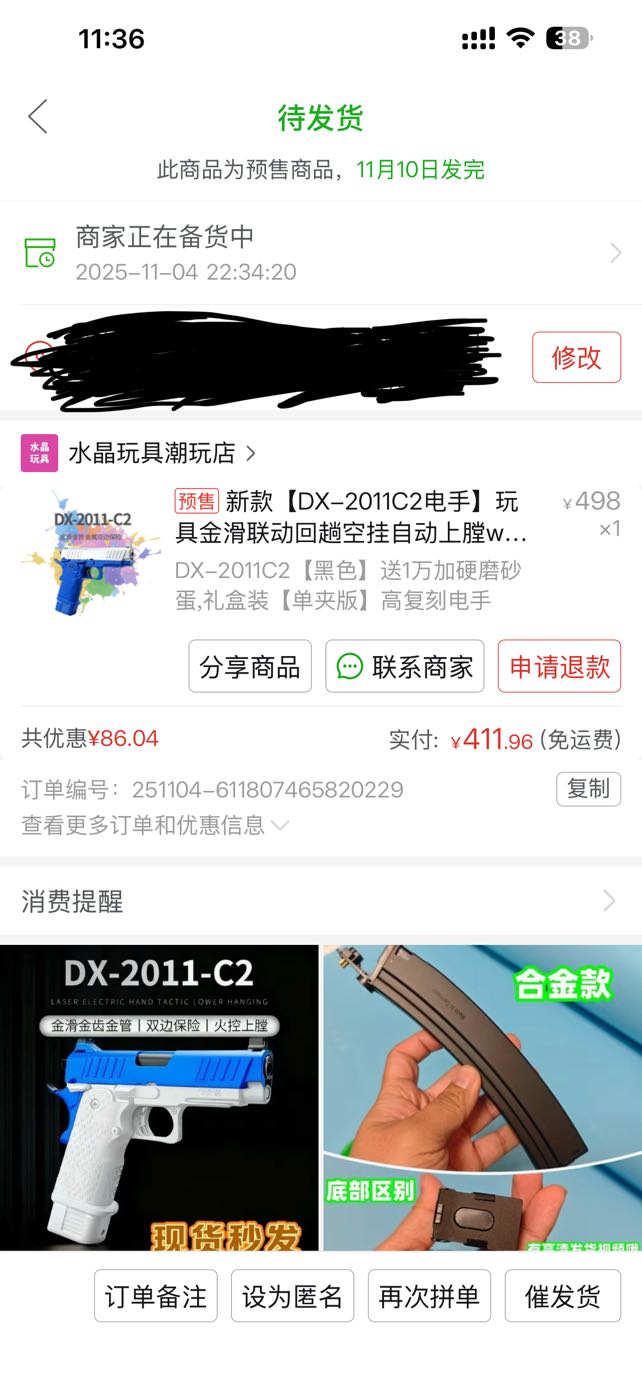This screenshot has height=1389, width=642.
Task: Tap 设为匿名 to make the order anonymous
Action: pos(292,1296)
